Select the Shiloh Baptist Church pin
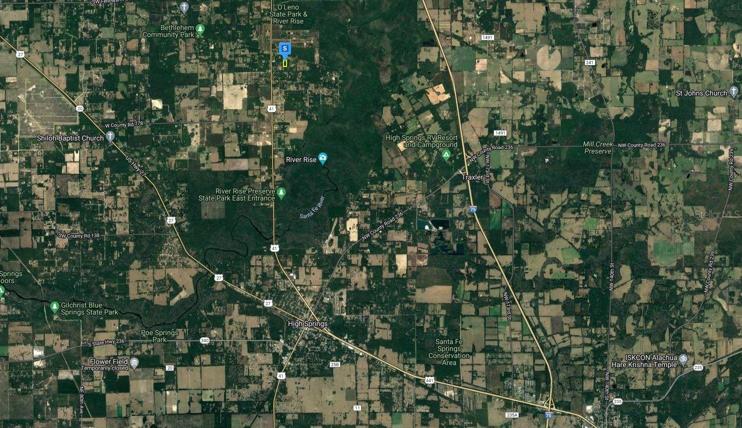The height and width of the screenshot is (428, 742). pos(110,137)
